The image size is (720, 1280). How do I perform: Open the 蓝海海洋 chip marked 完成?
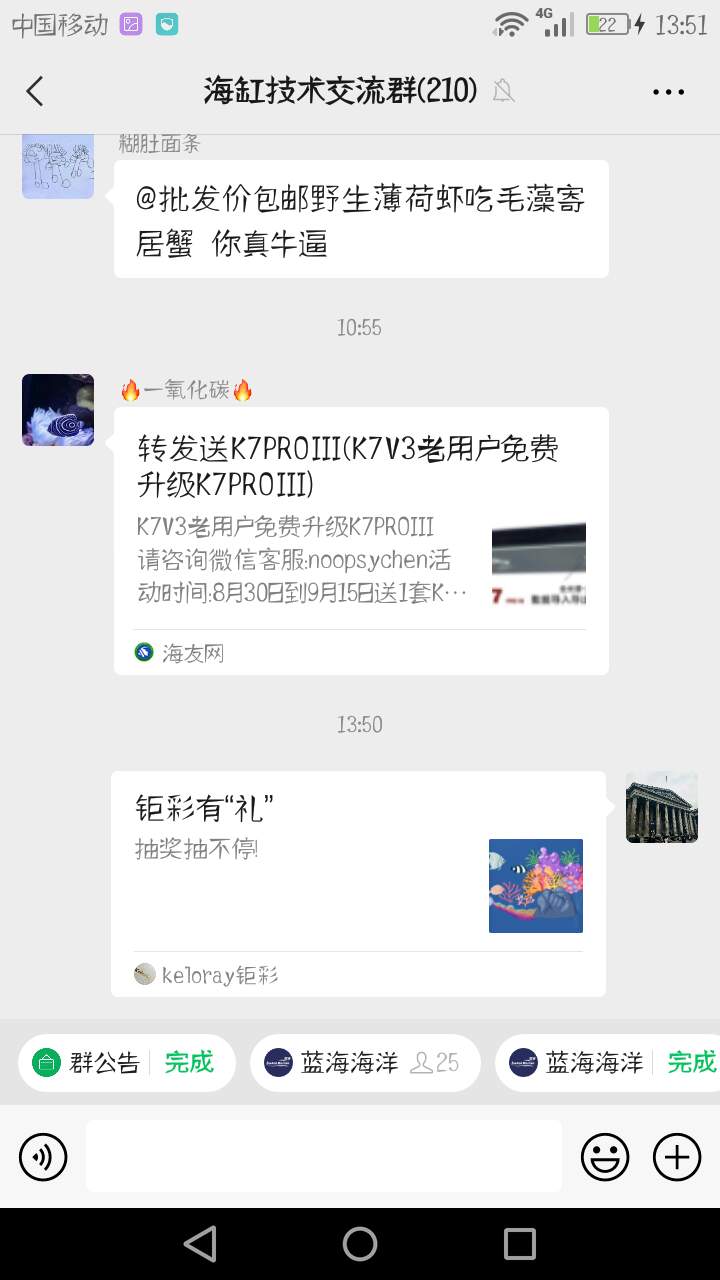(x=610, y=1062)
